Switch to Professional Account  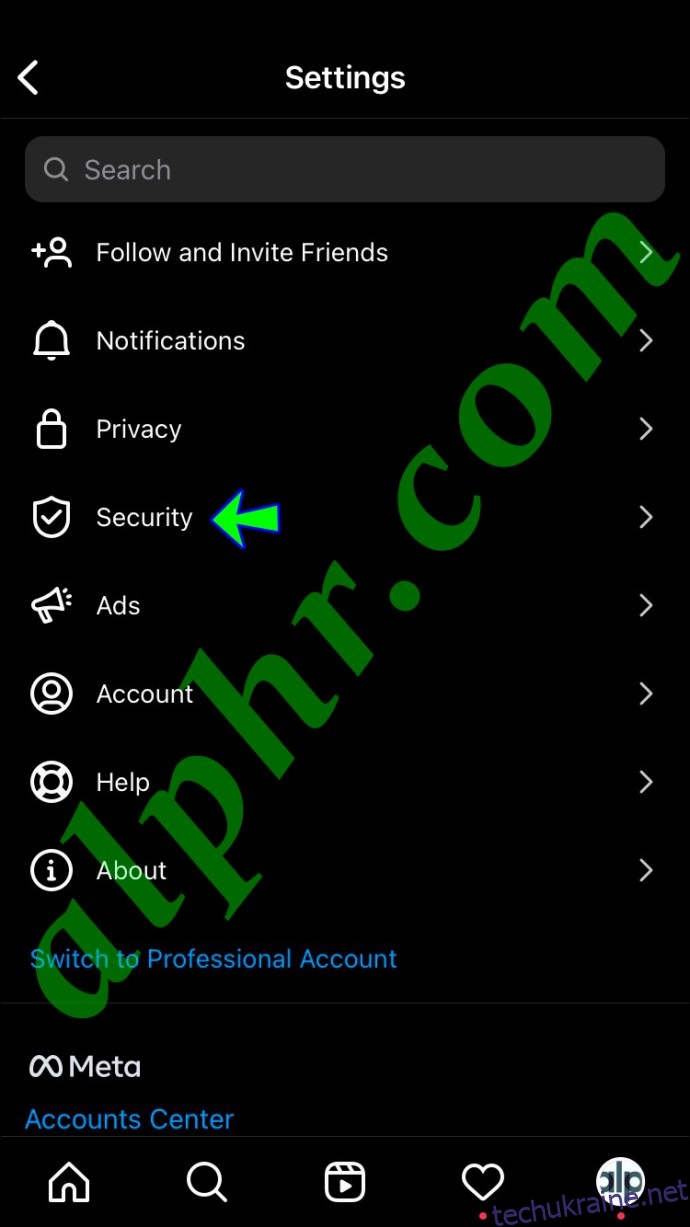click(214, 959)
